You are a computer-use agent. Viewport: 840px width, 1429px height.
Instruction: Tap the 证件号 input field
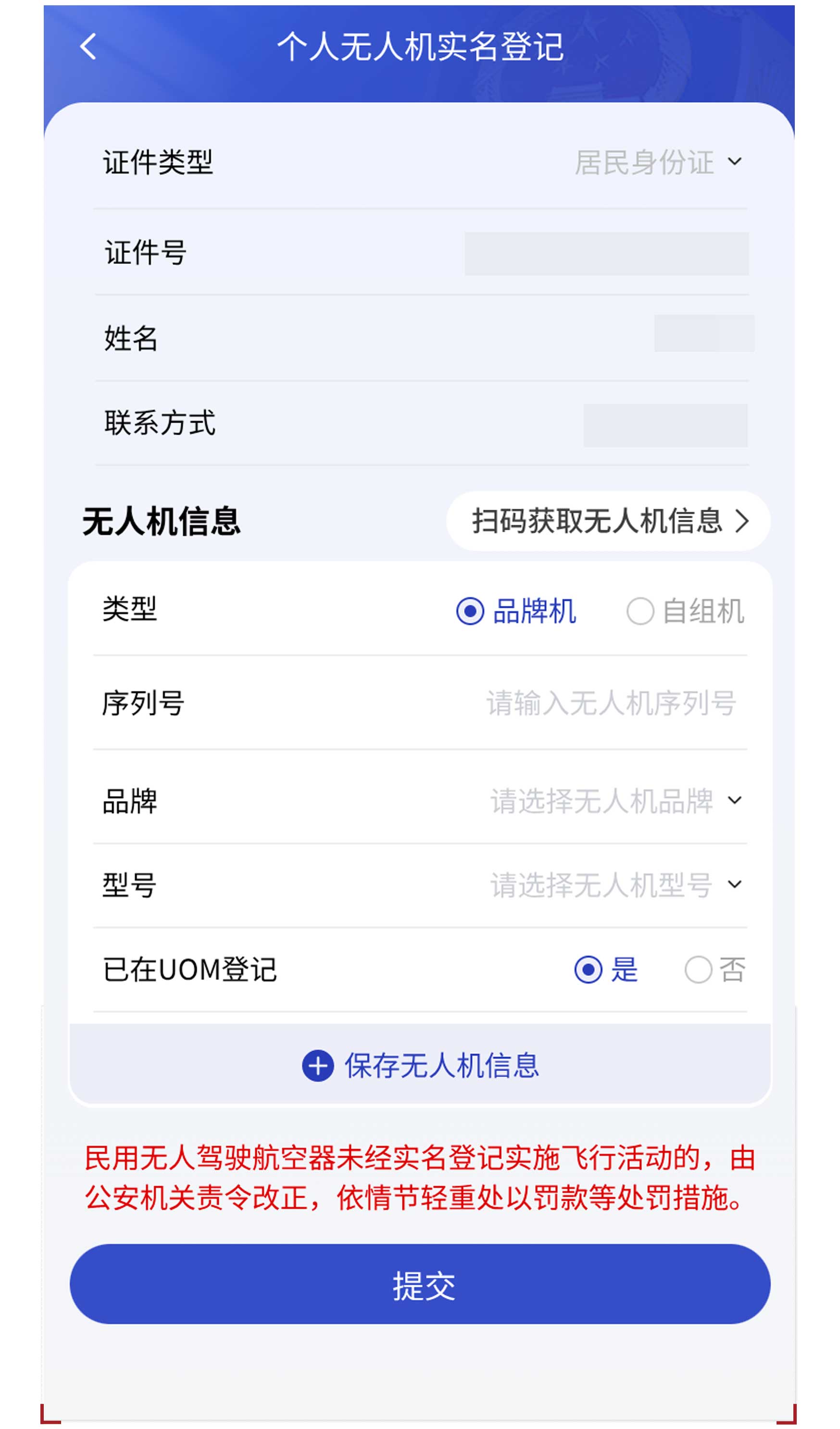[606, 253]
